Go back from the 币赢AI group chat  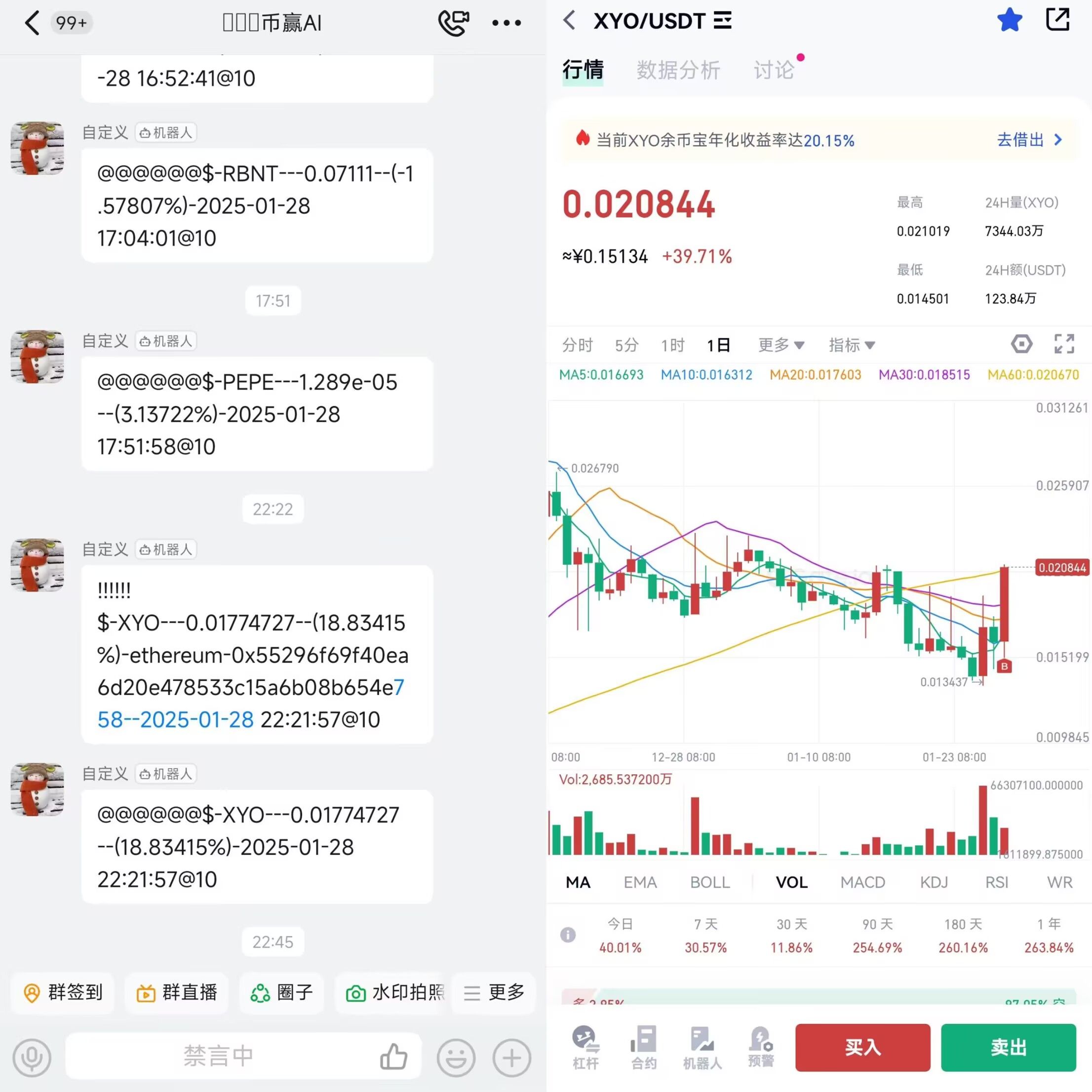(x=32, y=23)
